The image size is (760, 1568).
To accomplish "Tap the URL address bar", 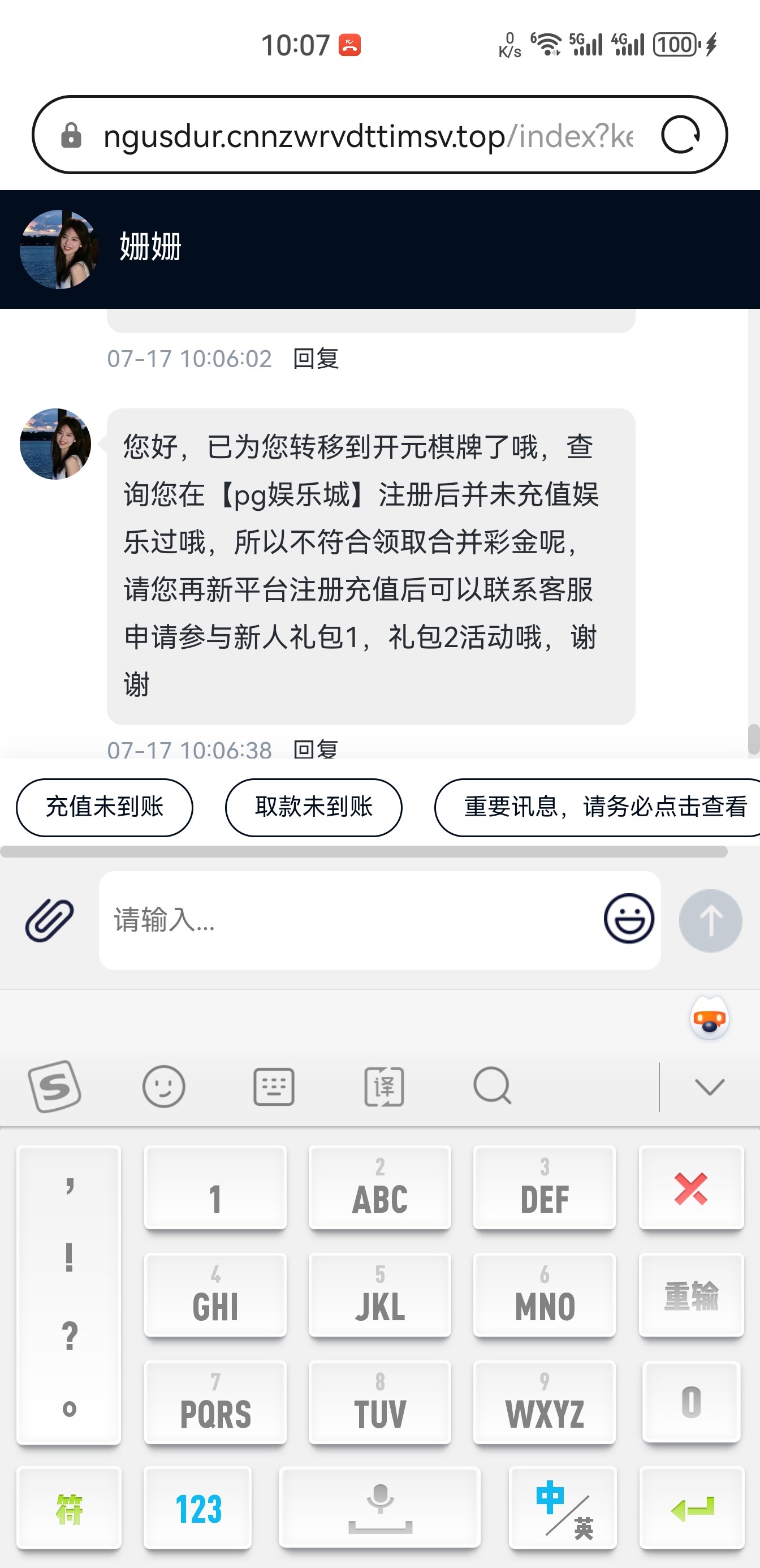I will coord(365,135).
